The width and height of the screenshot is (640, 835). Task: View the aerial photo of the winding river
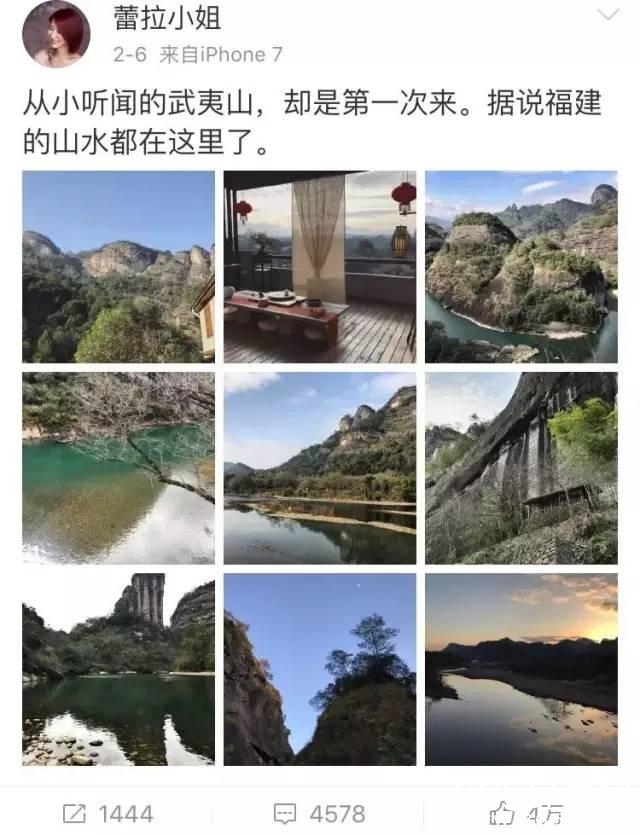(521, 267)
